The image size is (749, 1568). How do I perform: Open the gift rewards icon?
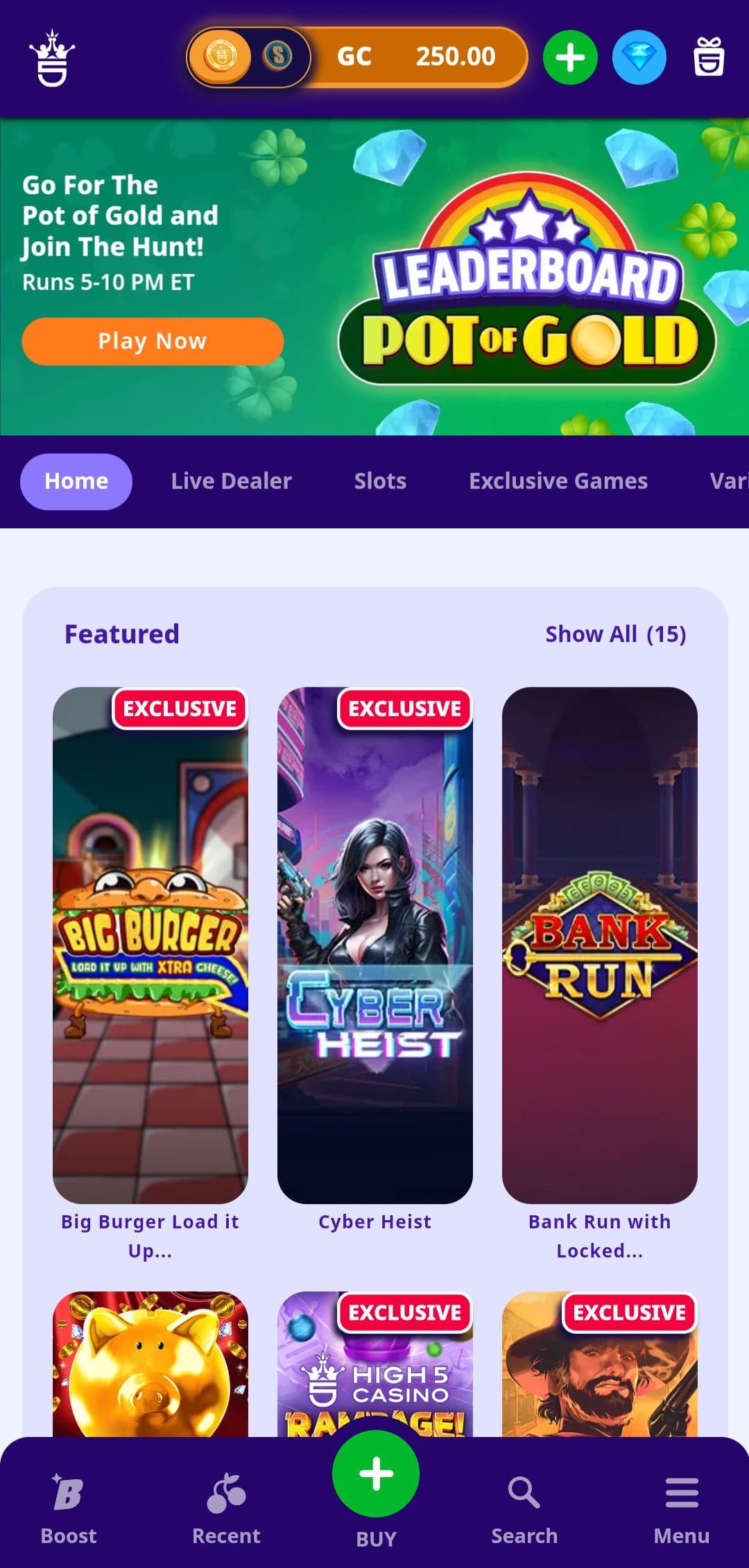pyautogui.click(x=709, y=58)
